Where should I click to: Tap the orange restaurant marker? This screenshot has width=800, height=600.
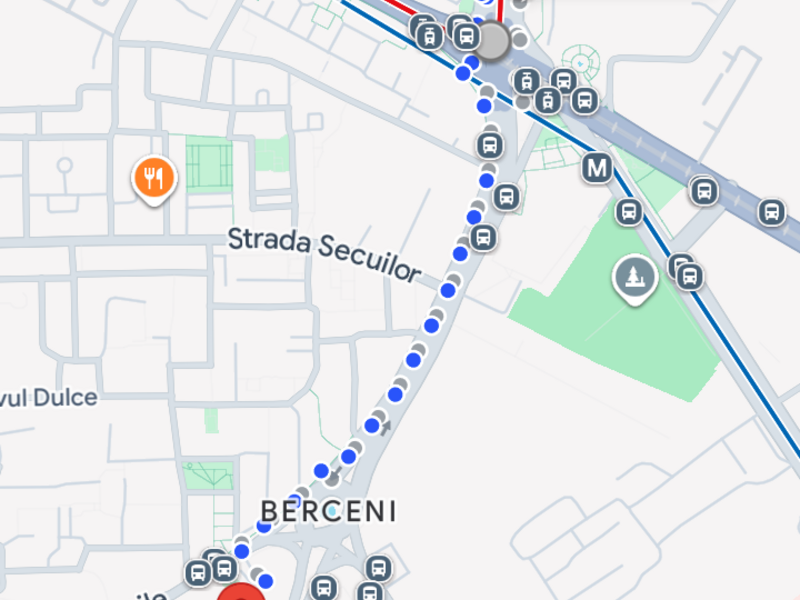[x=154, y=179]
